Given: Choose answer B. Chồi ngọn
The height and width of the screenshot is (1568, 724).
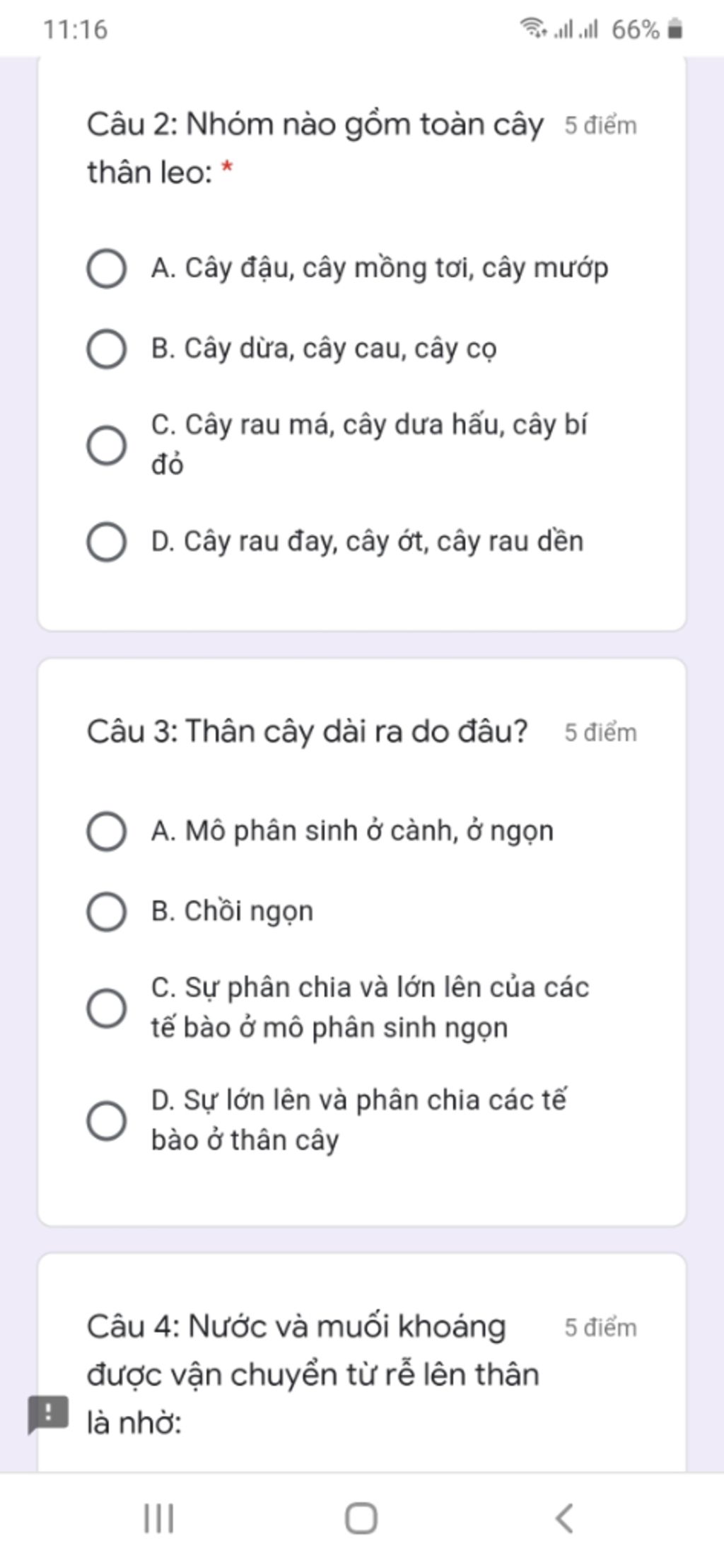Looking at the screenshot, I should [107, 912].
